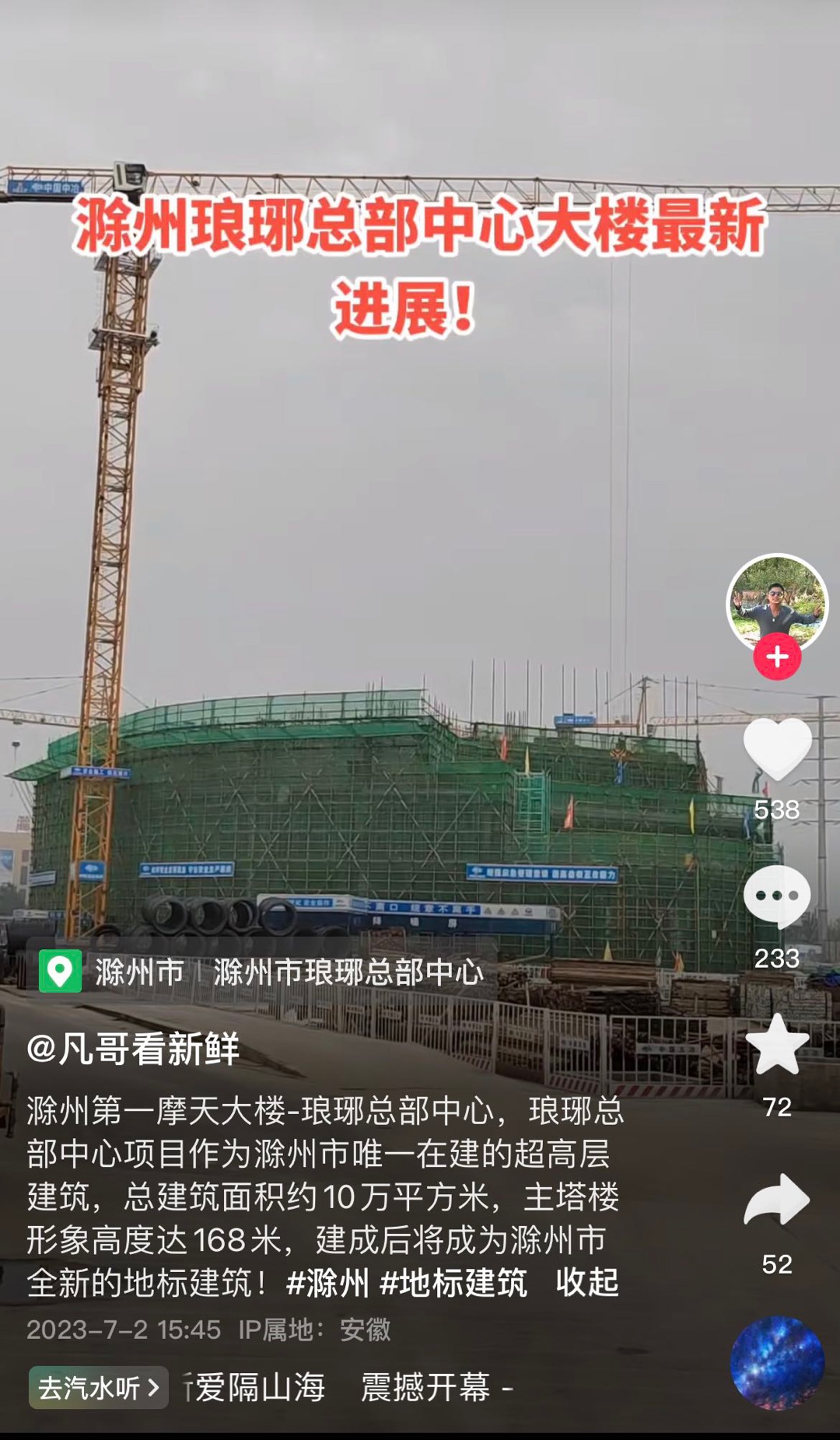Follow the creator with the red plus
The width and height of the screenshot is (840, 1440).
point(777,657)
